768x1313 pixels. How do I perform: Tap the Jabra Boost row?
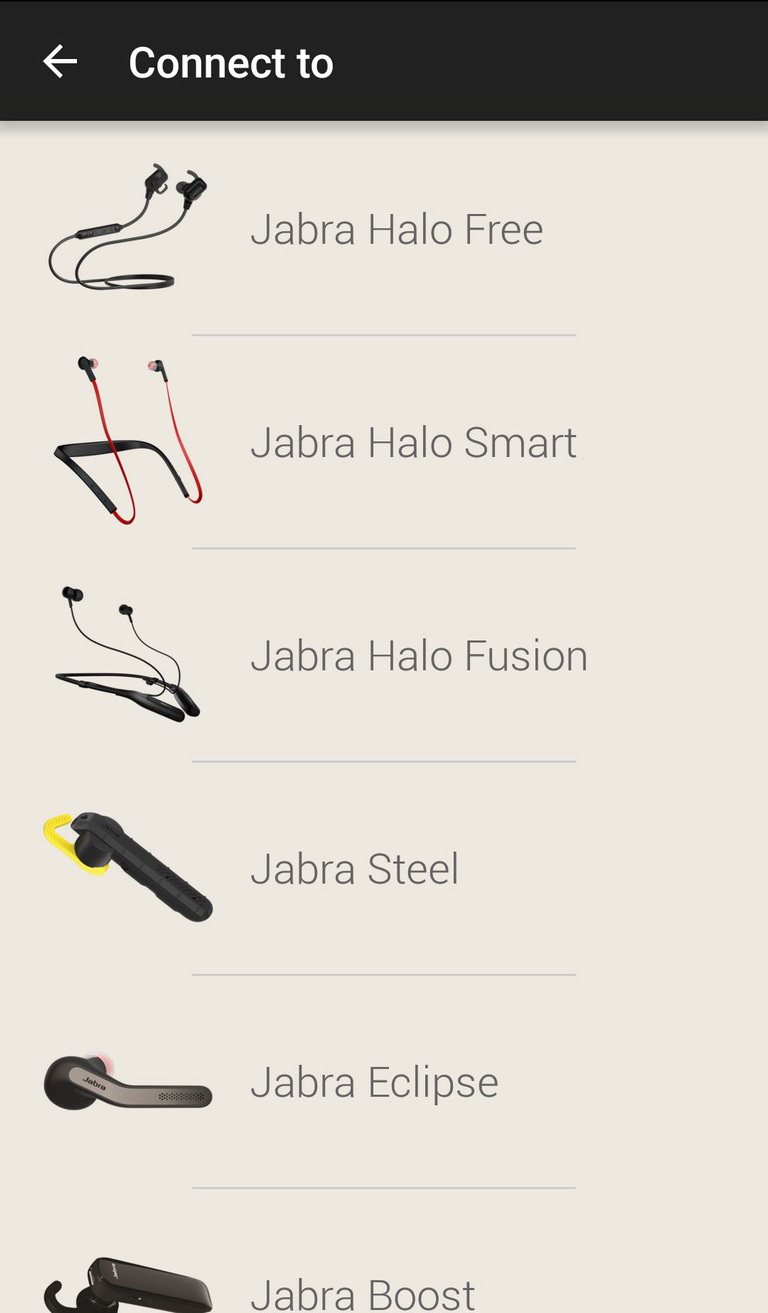pos(384,1252)
